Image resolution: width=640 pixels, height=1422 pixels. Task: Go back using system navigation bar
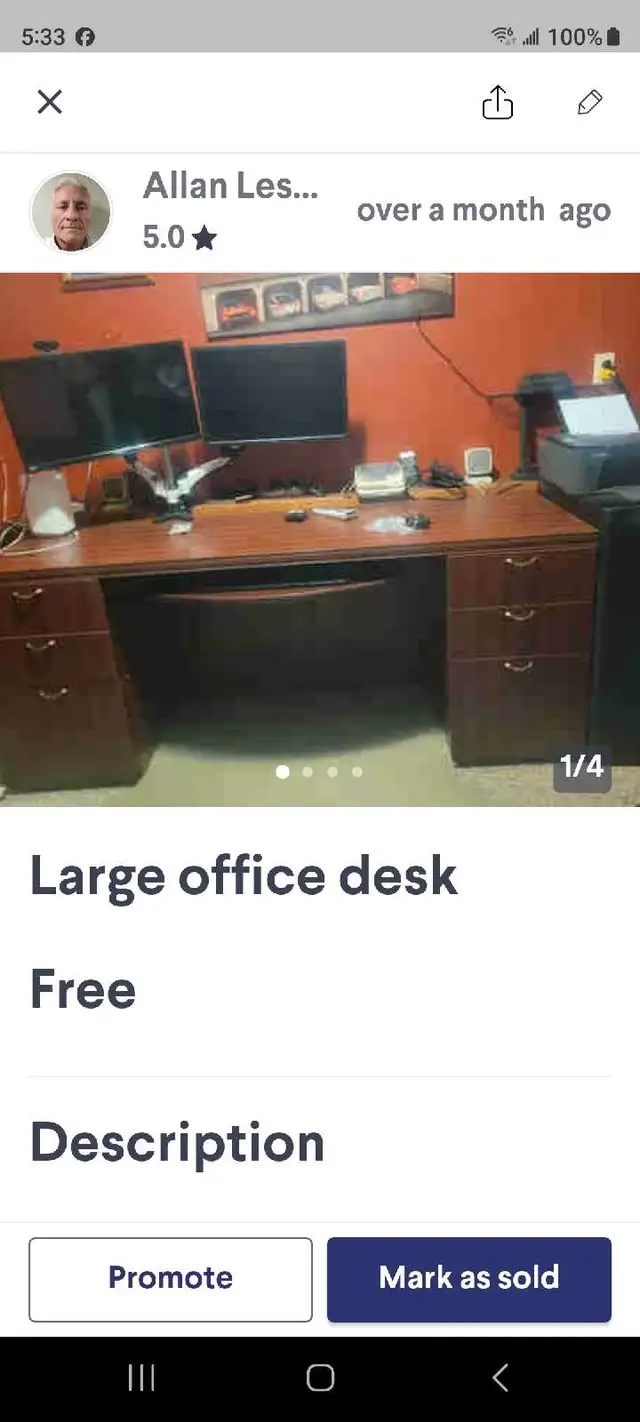point(500,1378)
